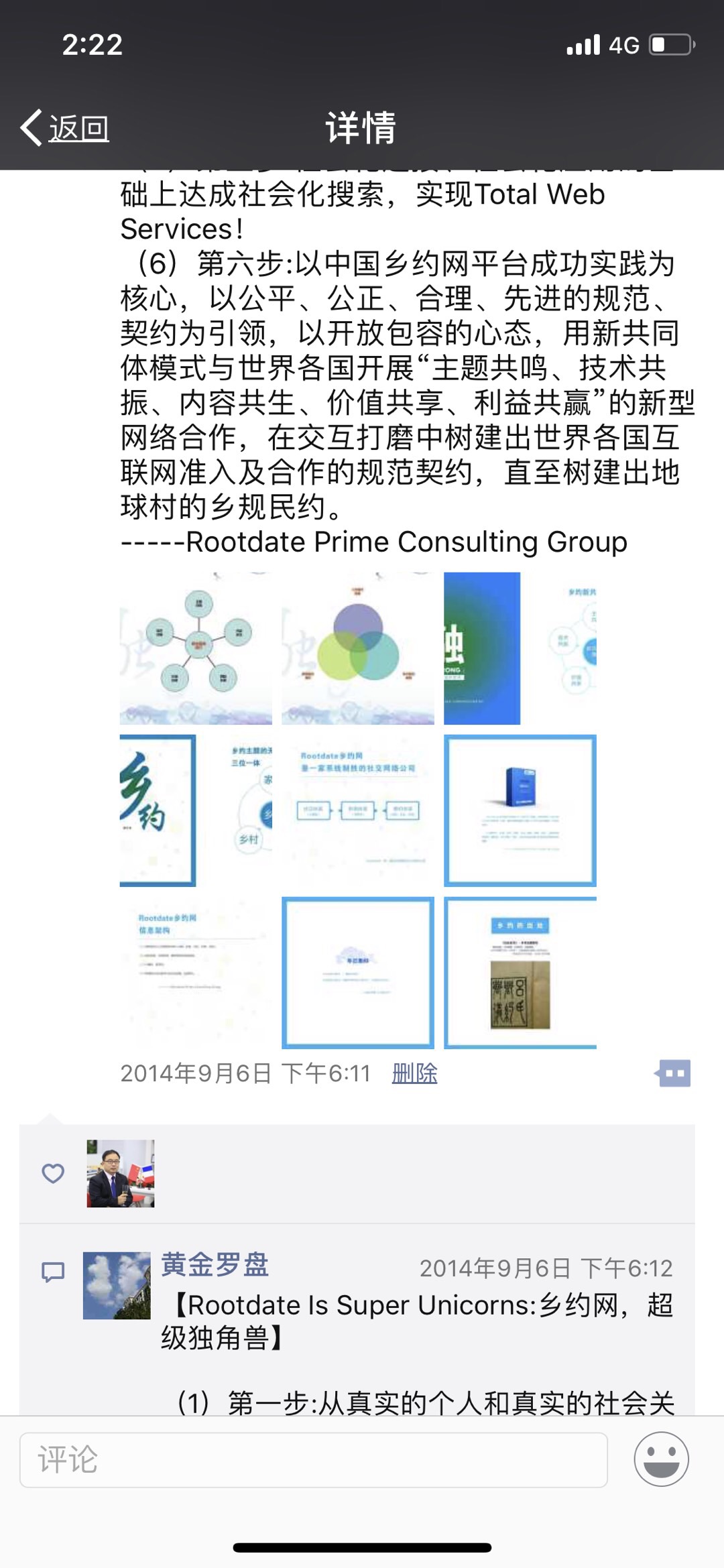Open the image with 乡约 calligraphy
724x1568 pixels.
click(x=196, y=810)
